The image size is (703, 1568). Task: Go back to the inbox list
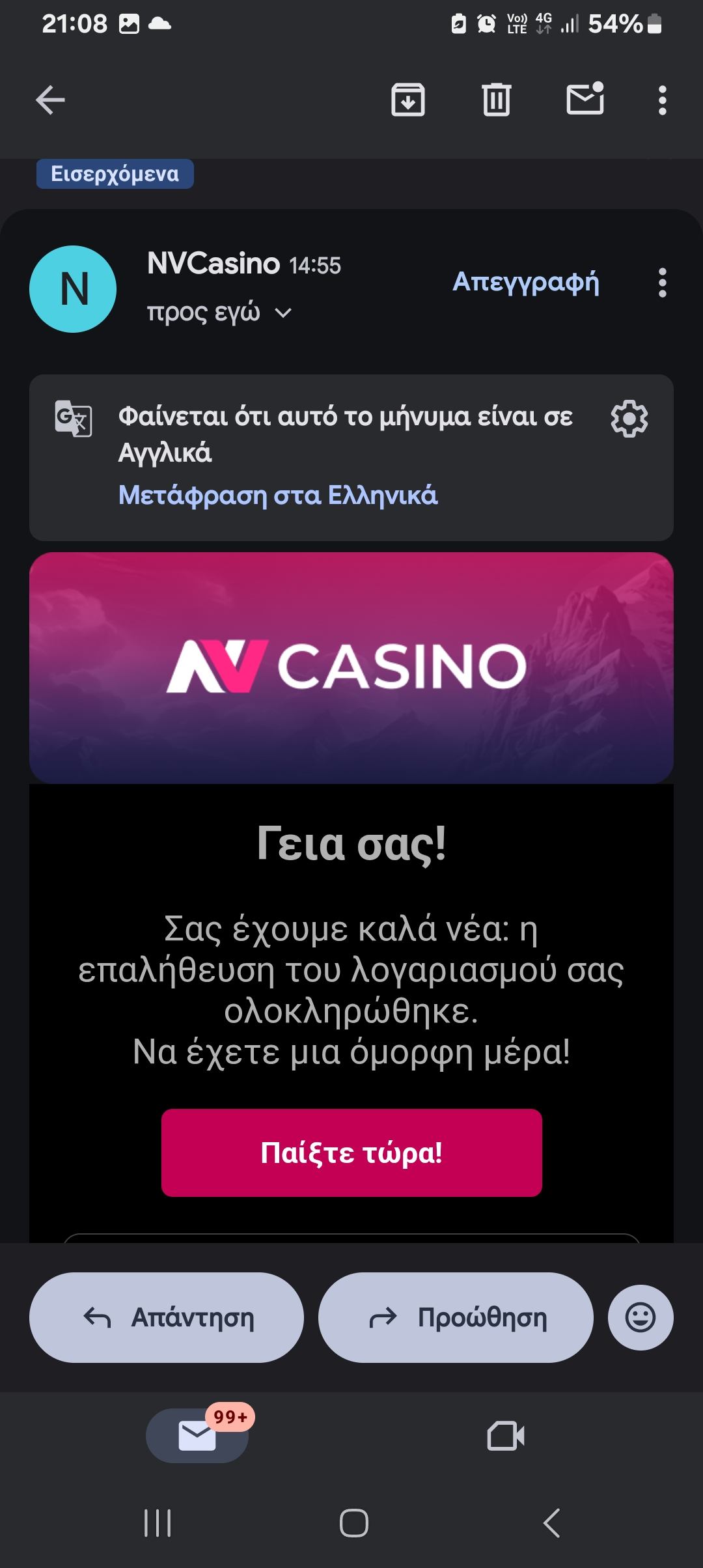[x=50, y=100]
